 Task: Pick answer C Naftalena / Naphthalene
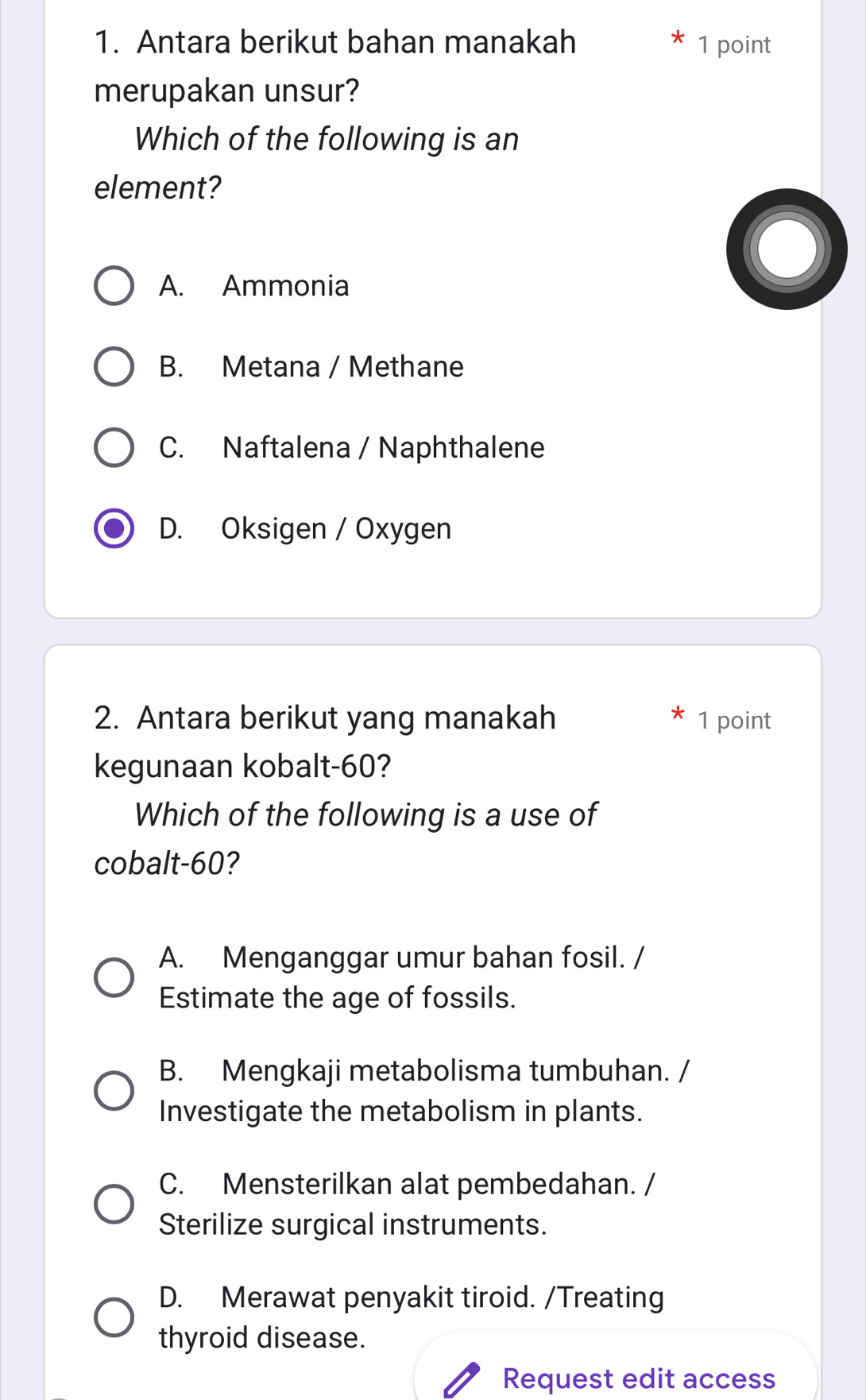(114, 447)
